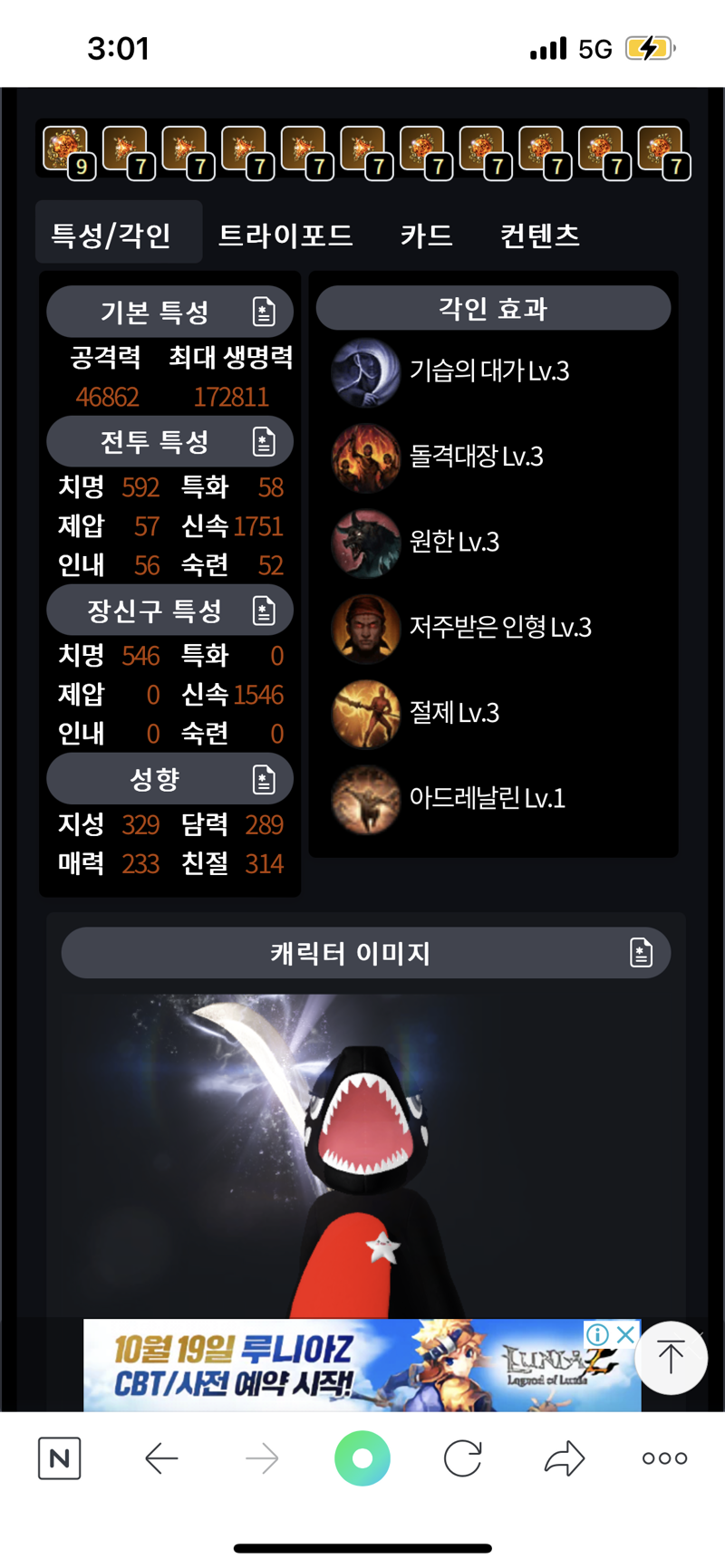Screen dimensions: 725x1568
Task: Share this page
Action: (565, 1458)
